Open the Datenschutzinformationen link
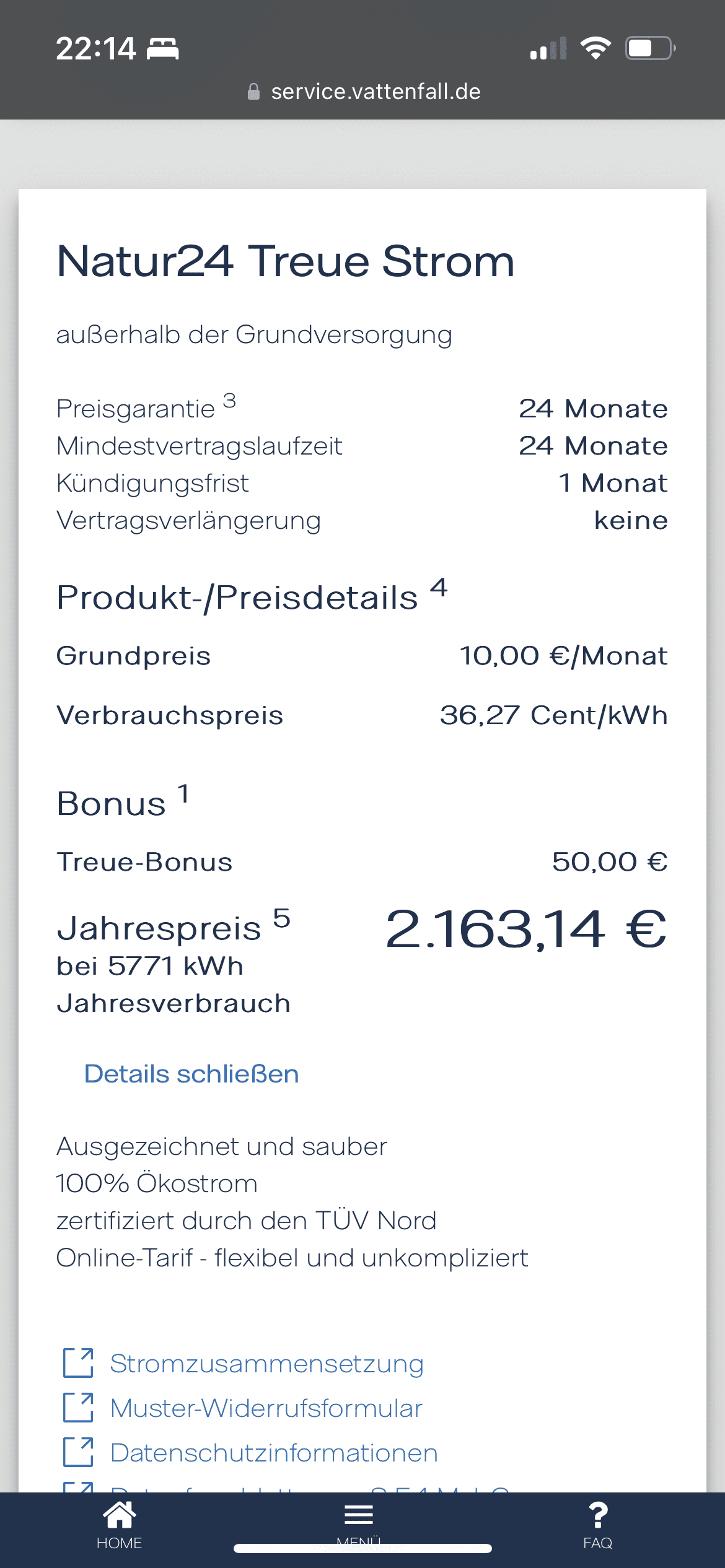Screen dimensions: 725x1568 [x=250, y=1453]
